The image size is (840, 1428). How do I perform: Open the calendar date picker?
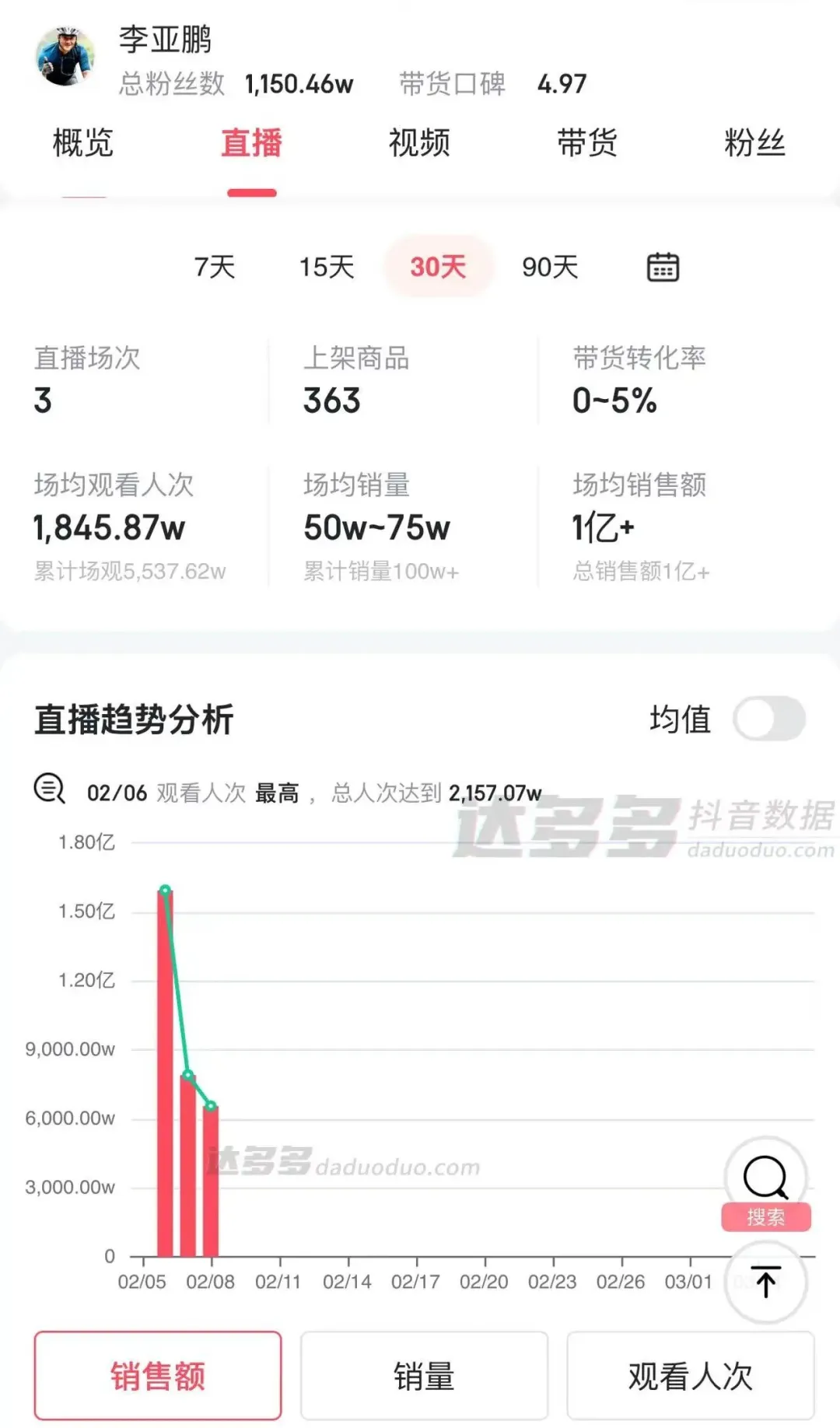[663, 268]
